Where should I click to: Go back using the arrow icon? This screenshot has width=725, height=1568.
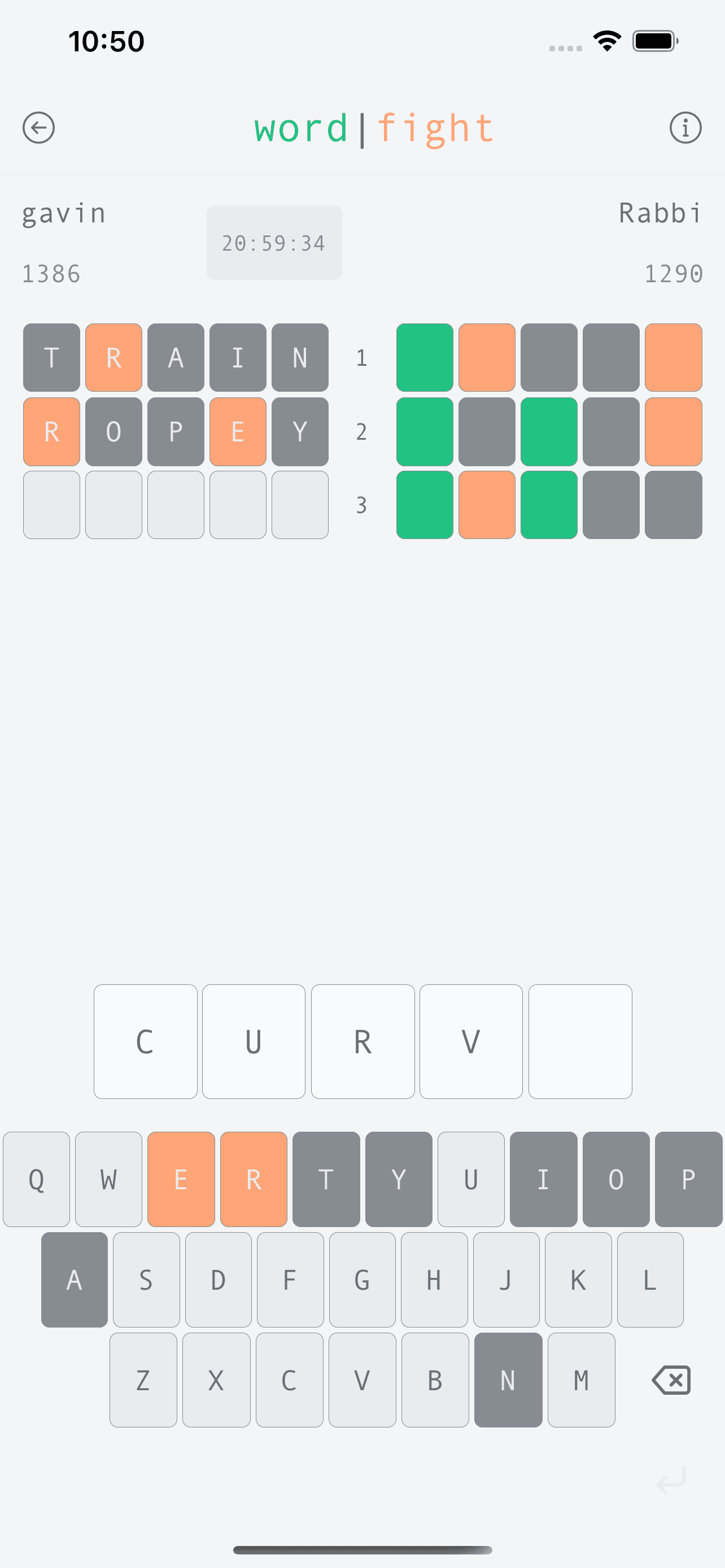click(x=38, y=128)
